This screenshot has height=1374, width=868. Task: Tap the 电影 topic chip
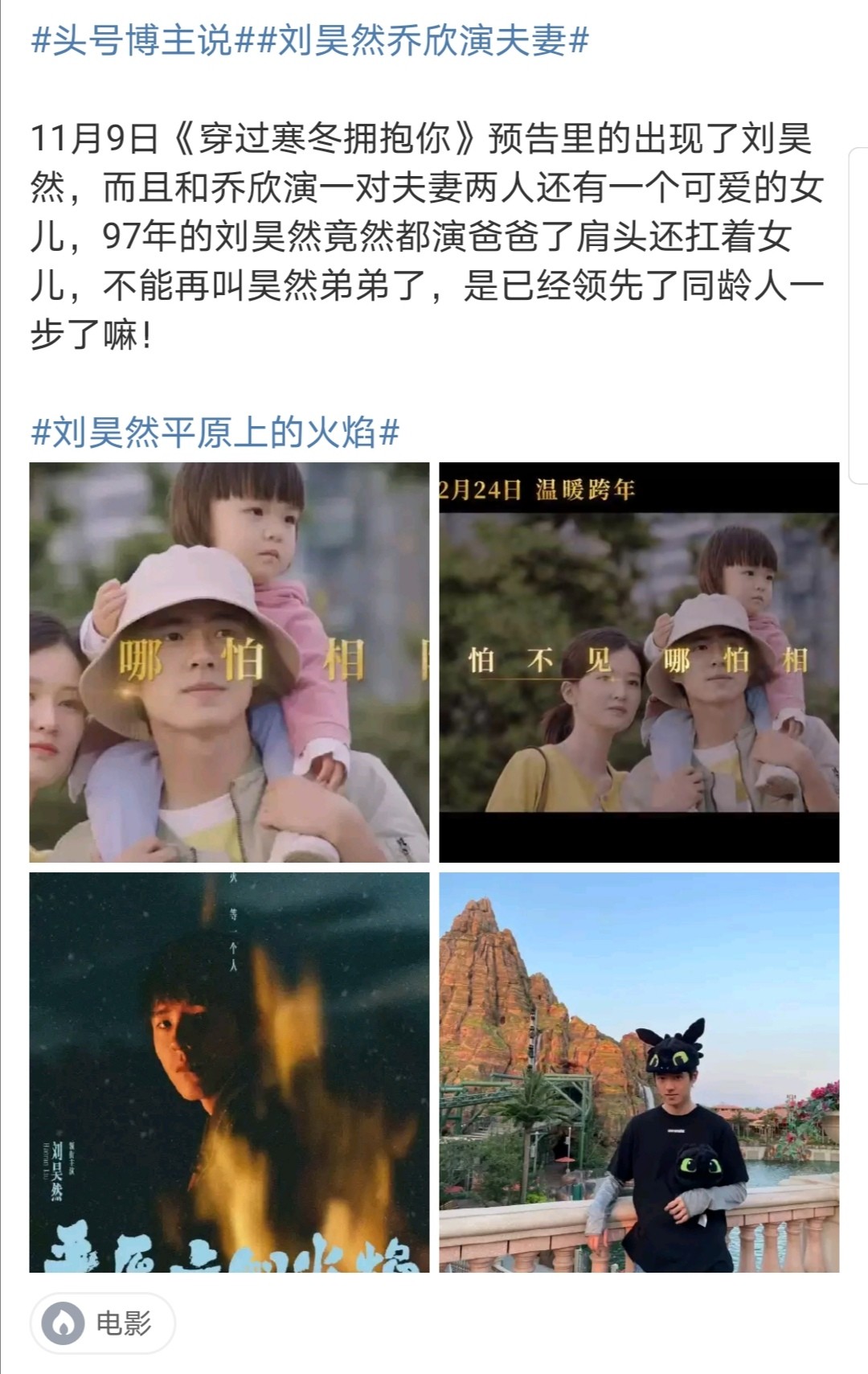pos(103,1323)
